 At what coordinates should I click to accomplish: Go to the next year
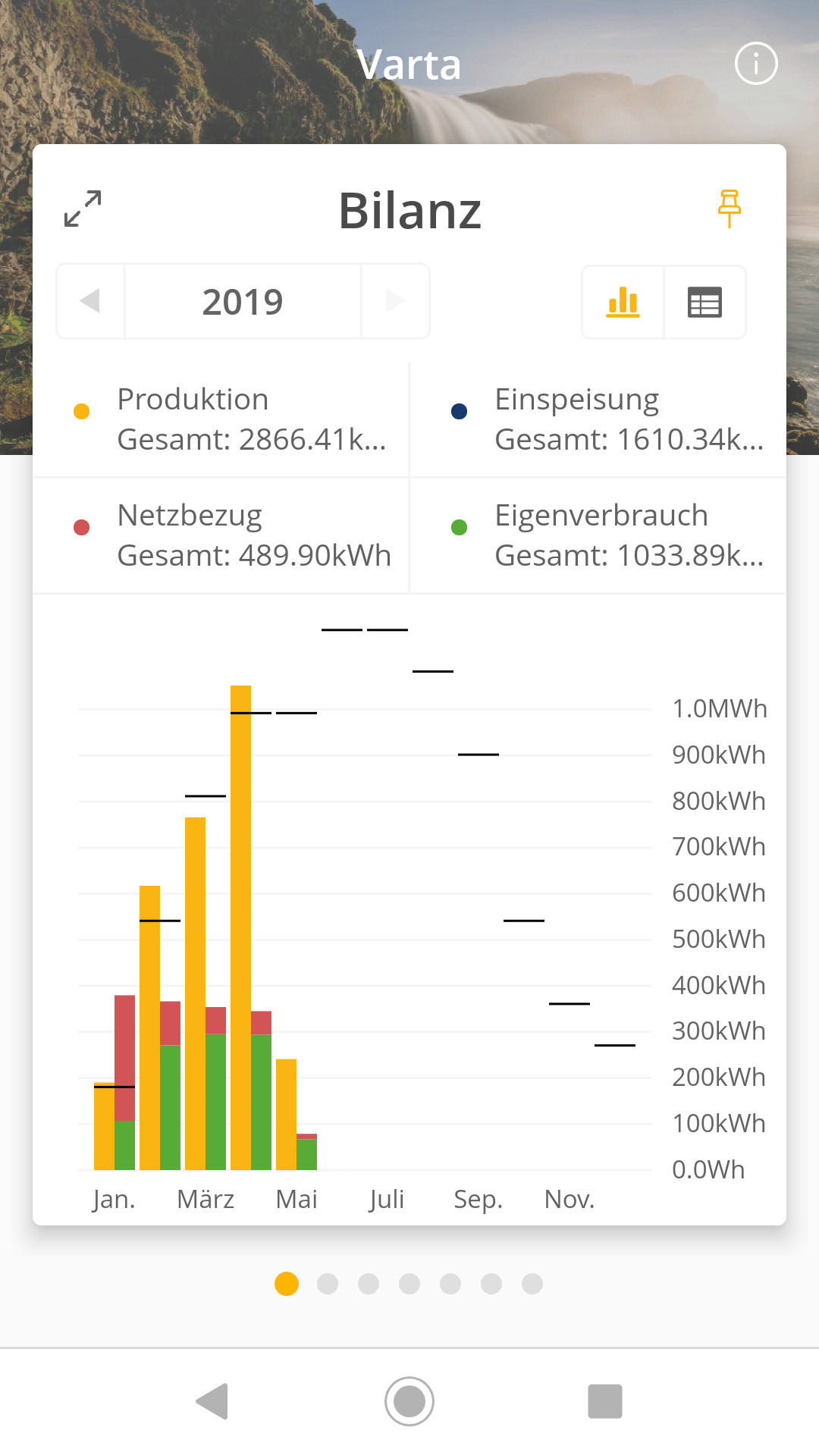395,301
